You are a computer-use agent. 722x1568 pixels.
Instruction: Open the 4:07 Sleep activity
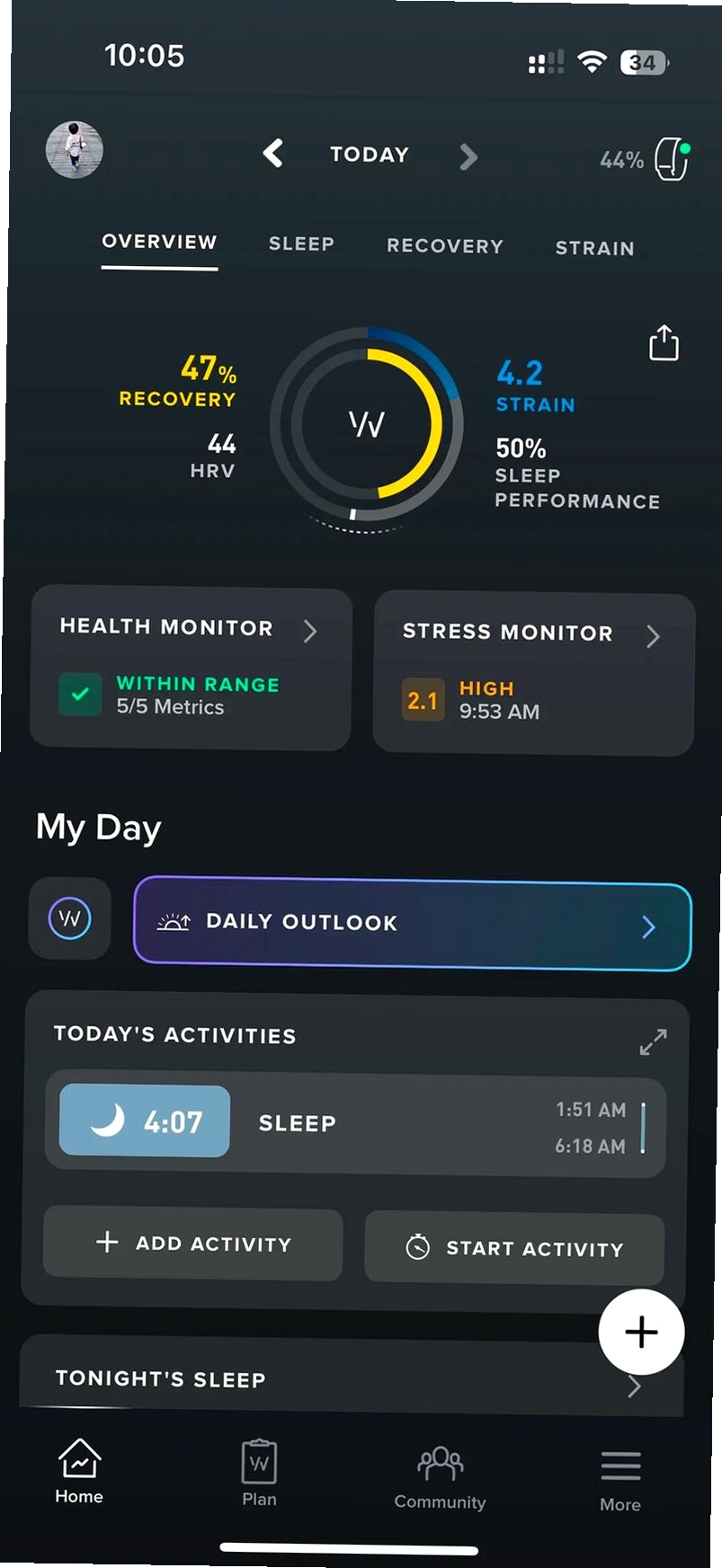click(x=355, y=1123)
